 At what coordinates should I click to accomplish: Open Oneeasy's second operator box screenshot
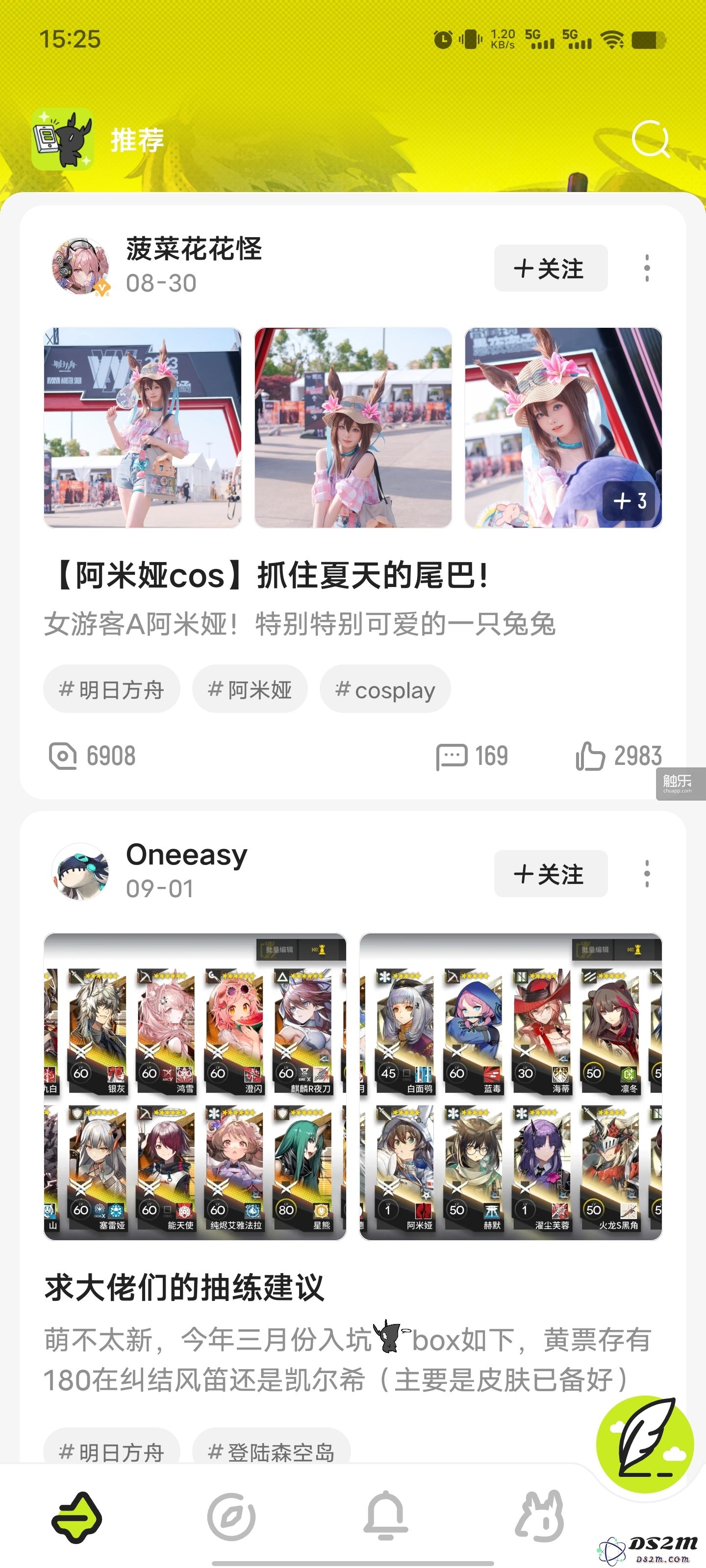(510, 1086)
